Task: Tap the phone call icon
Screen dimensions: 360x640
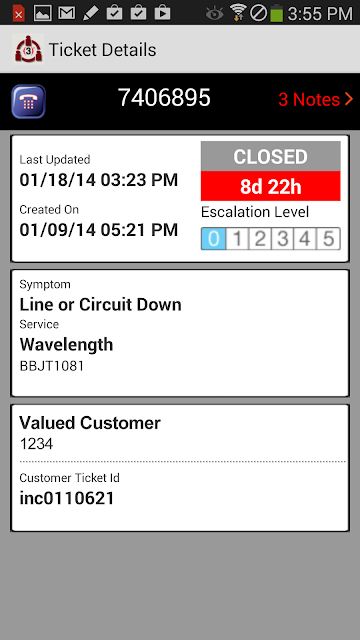Action: pyautogui.click(x=28, y=101)
